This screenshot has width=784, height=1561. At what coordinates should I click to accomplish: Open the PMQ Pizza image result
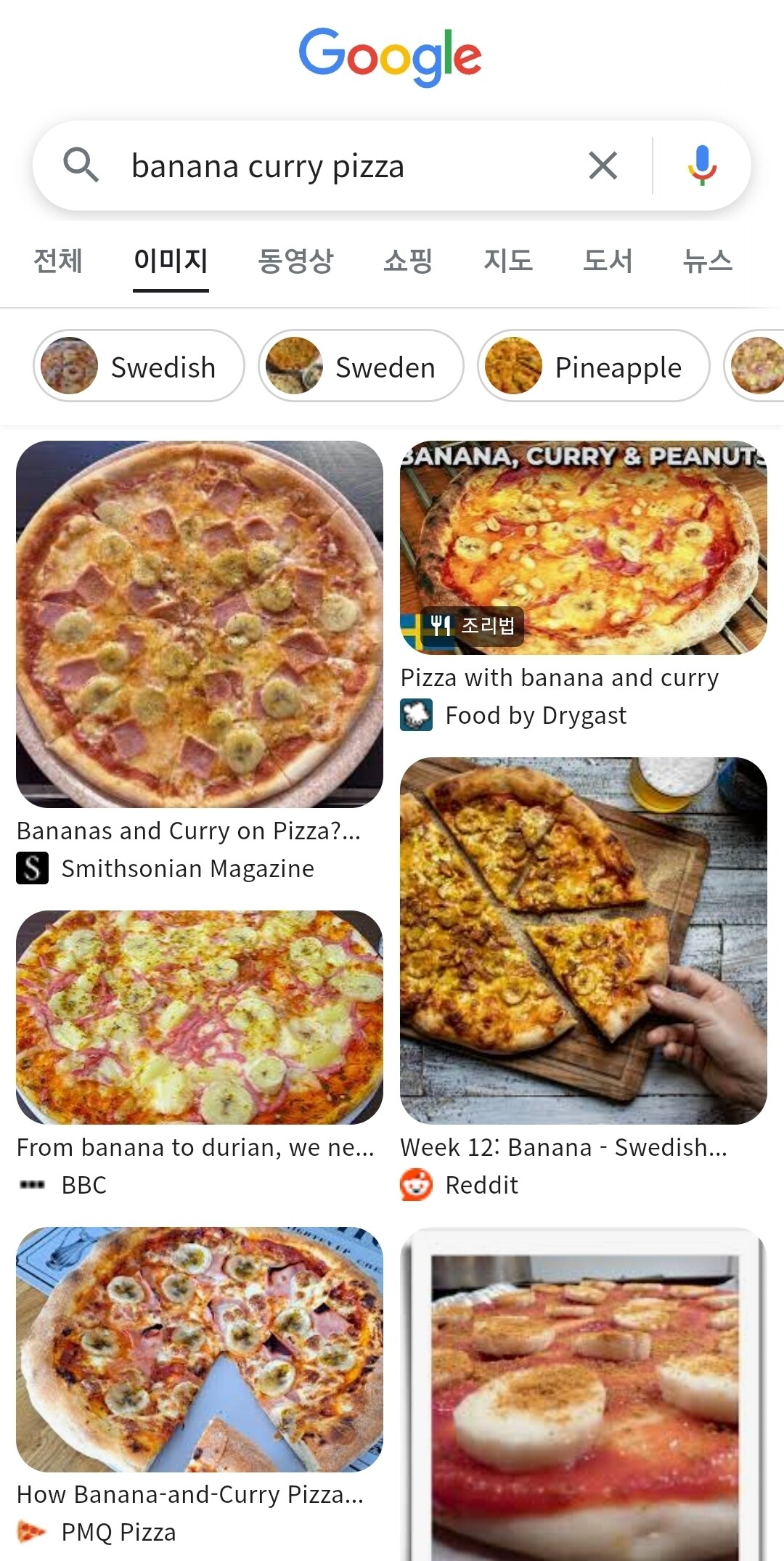(x=200, y=1349)
